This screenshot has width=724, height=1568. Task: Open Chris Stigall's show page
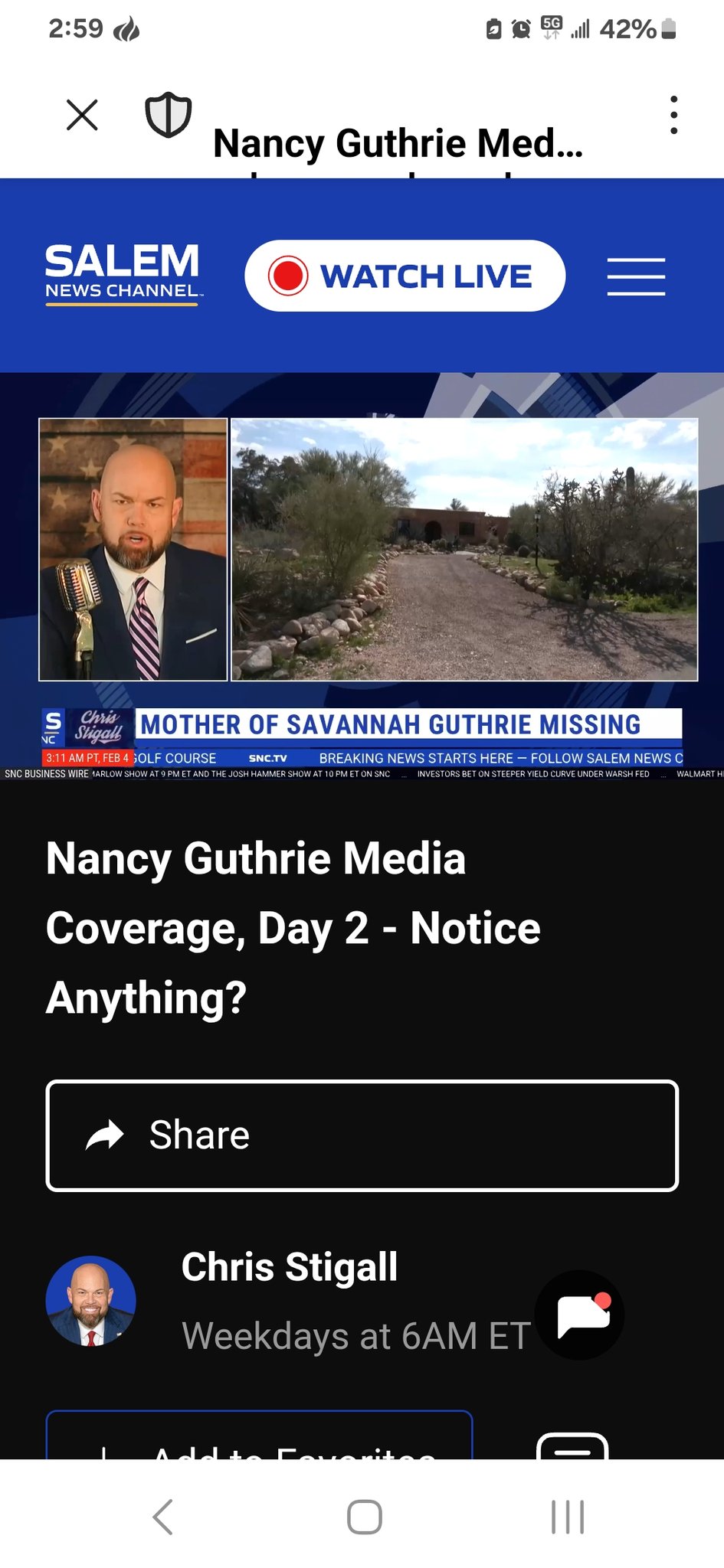[290, 1267]
